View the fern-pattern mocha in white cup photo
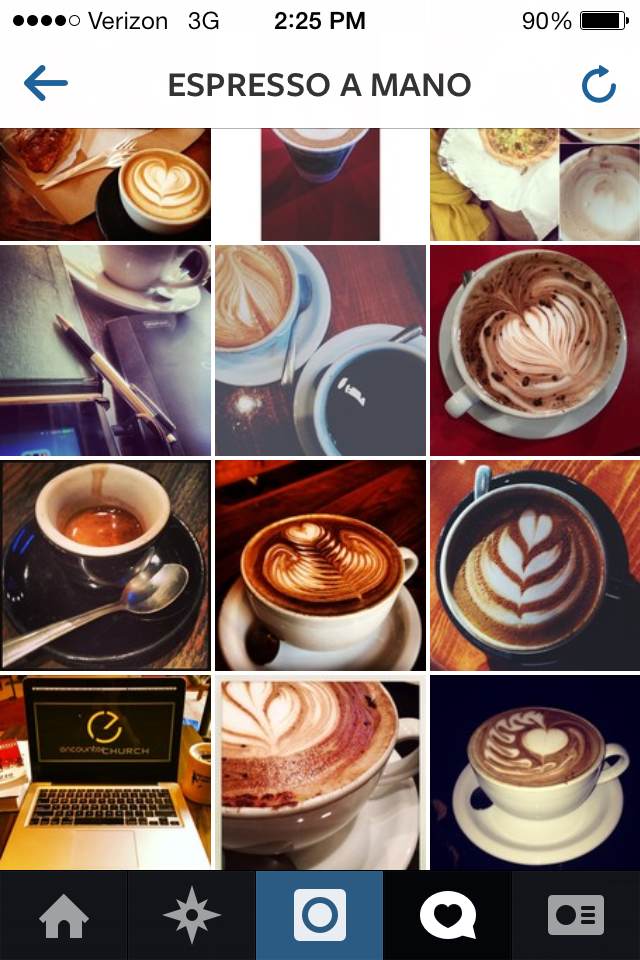 (x=320, y=565)
